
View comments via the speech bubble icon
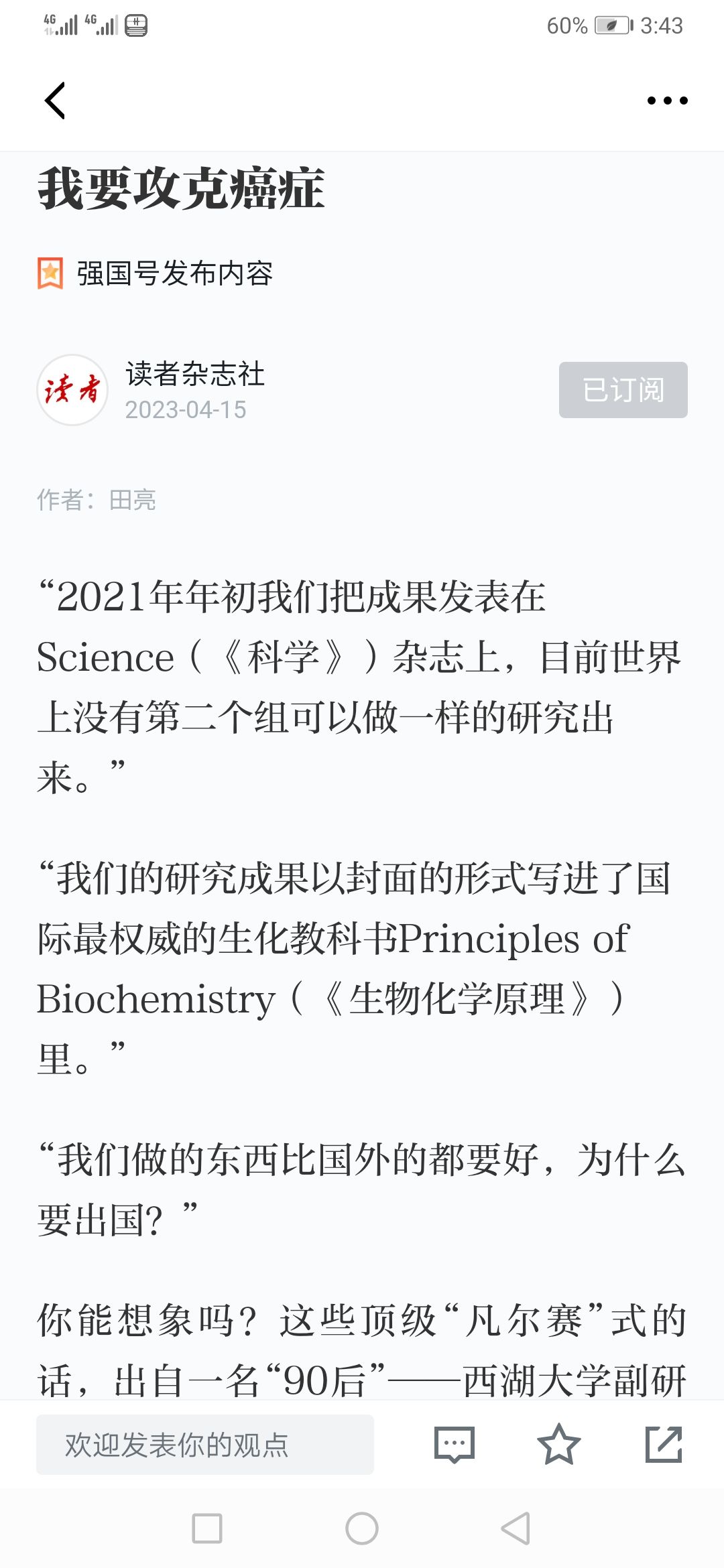(455, 1444)
